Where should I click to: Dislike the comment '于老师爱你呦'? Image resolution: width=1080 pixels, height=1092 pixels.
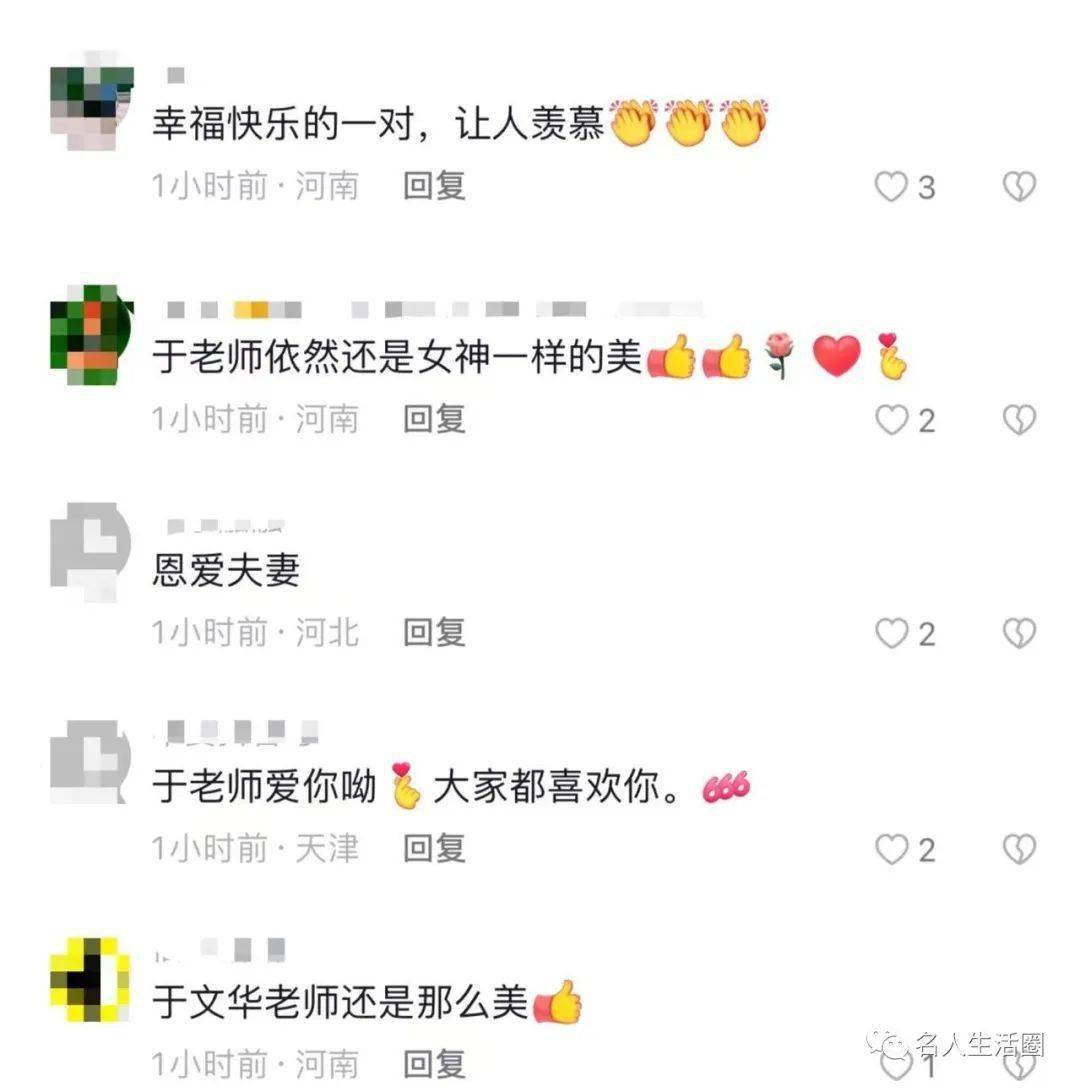tap(1018, 850)
